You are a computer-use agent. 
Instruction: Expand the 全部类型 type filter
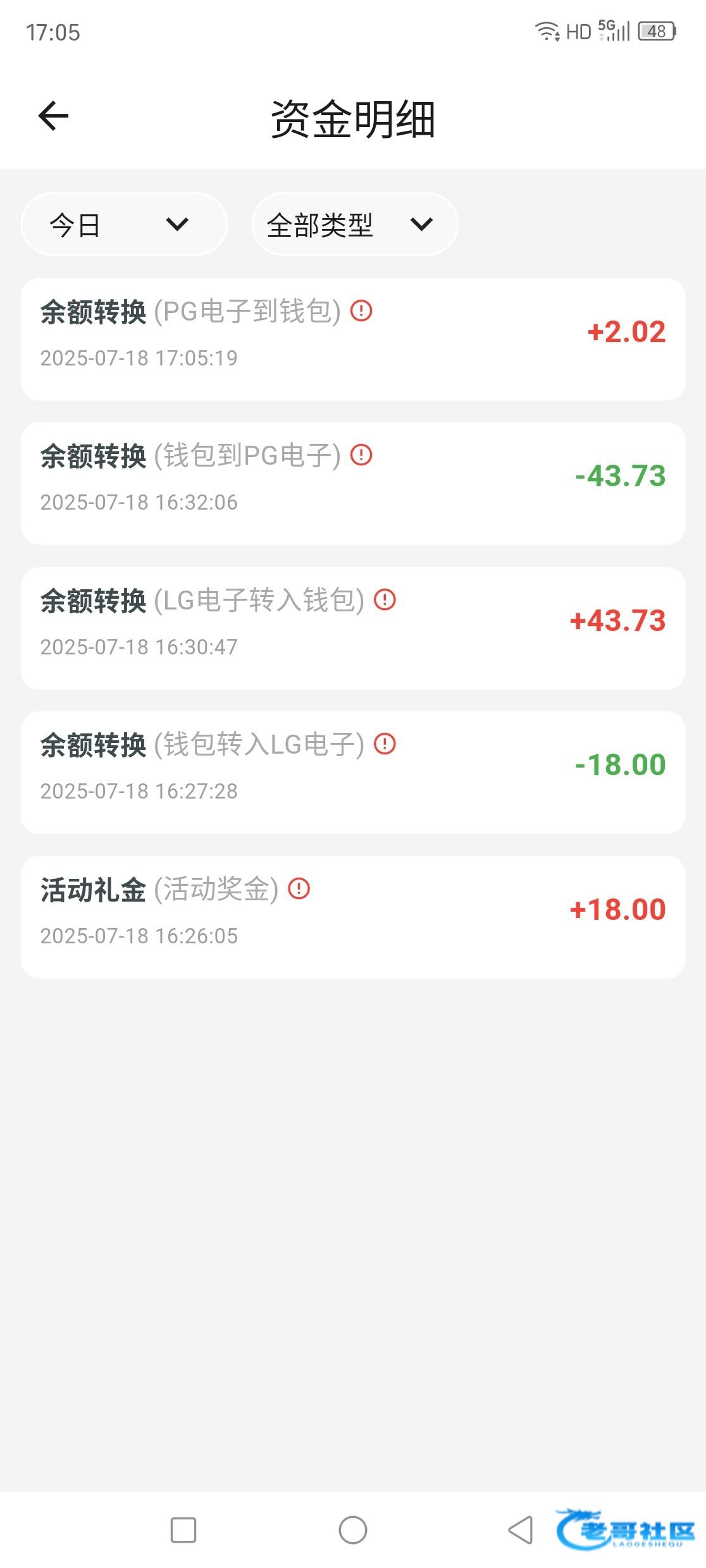[x=354, y=224]
